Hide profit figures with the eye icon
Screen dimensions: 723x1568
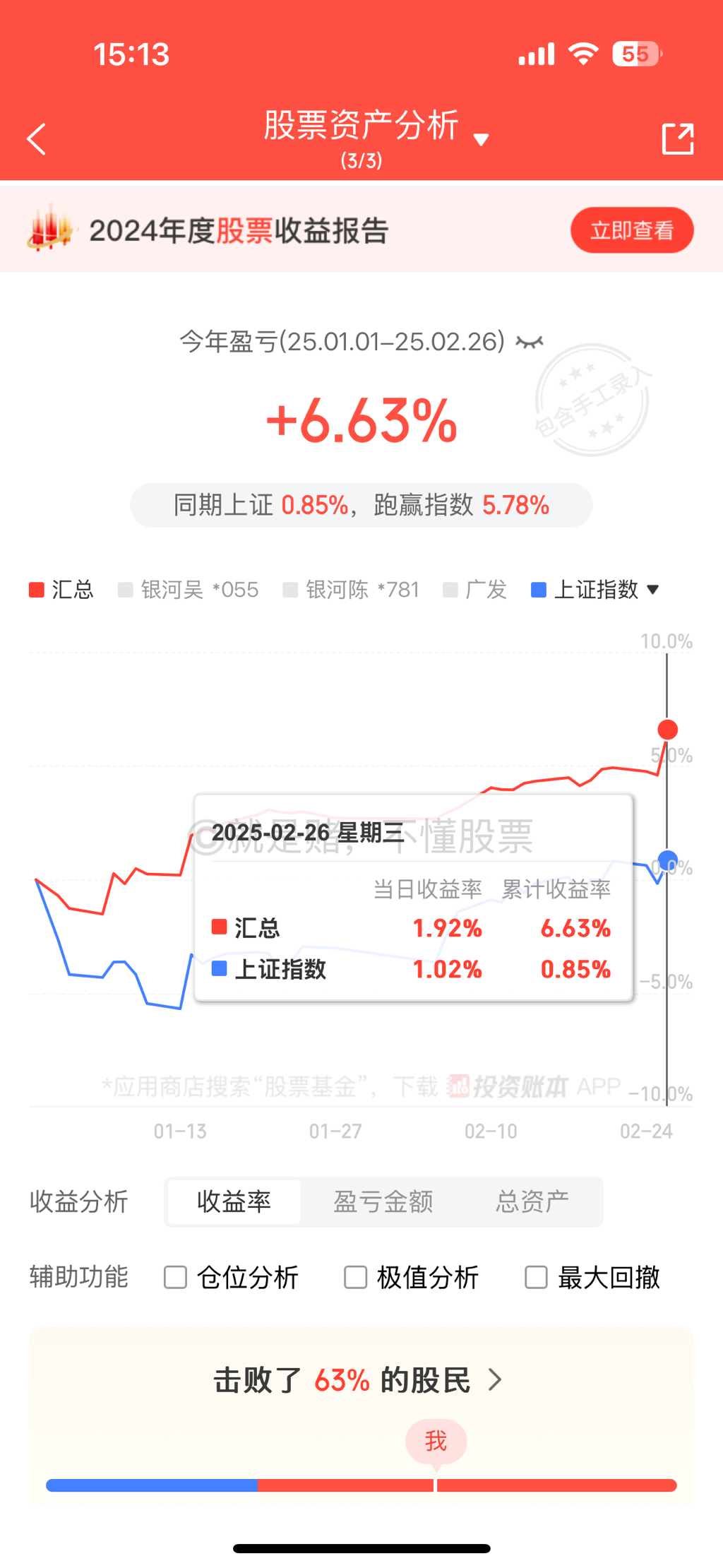(530, 342)
